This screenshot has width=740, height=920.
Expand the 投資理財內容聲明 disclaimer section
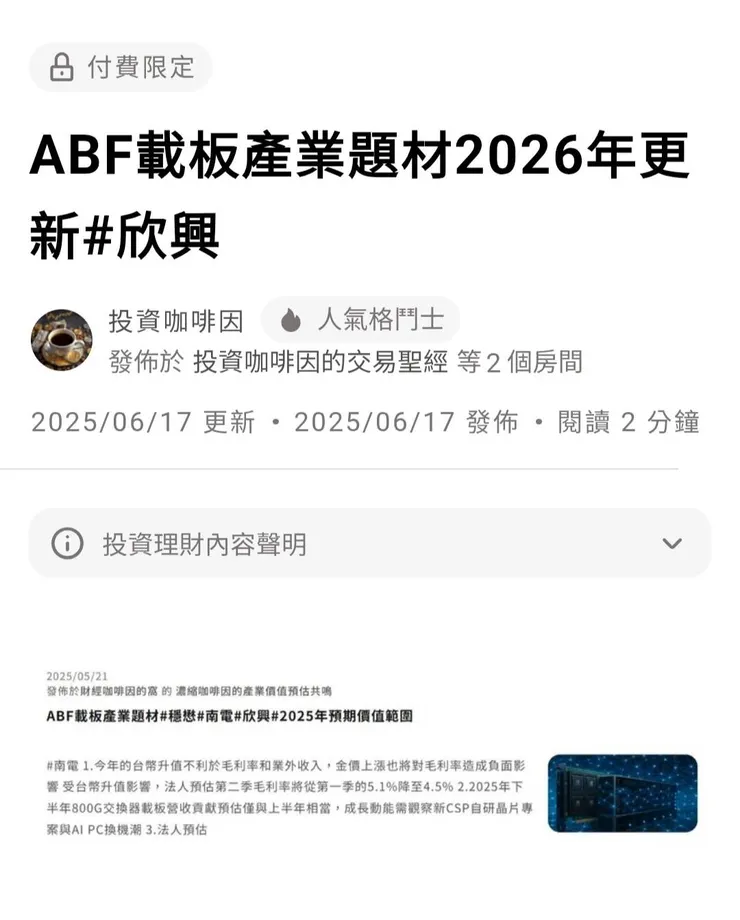(370, 543)
